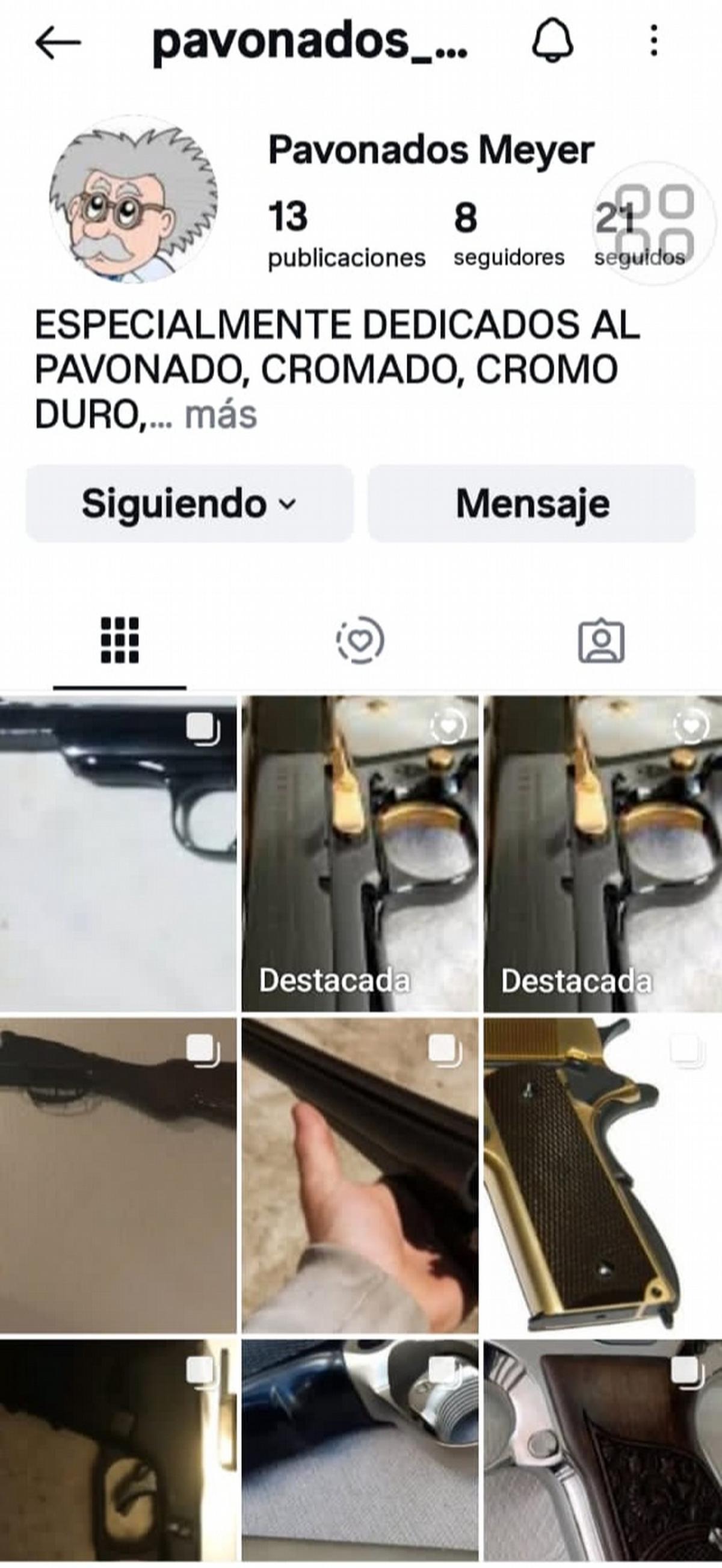Open the notifications bell
Viewport: 722px width, 1568px height.
click(x=553, y=42)
